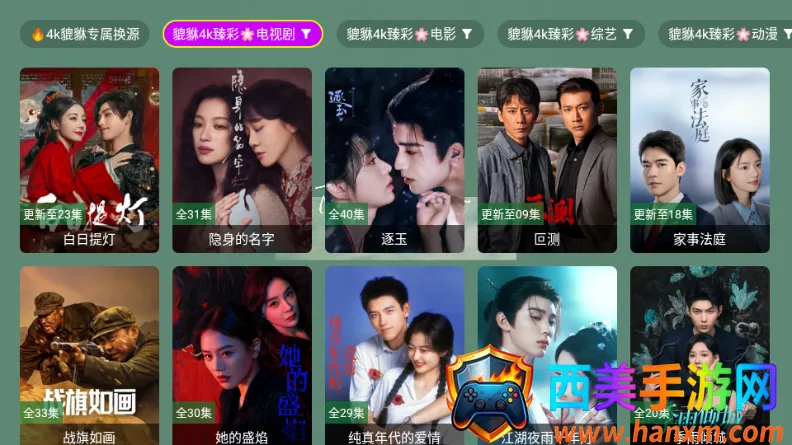Screen dimensions: 792x445
Task: Open the drama 白日提灯
Action: pos(89,160)
